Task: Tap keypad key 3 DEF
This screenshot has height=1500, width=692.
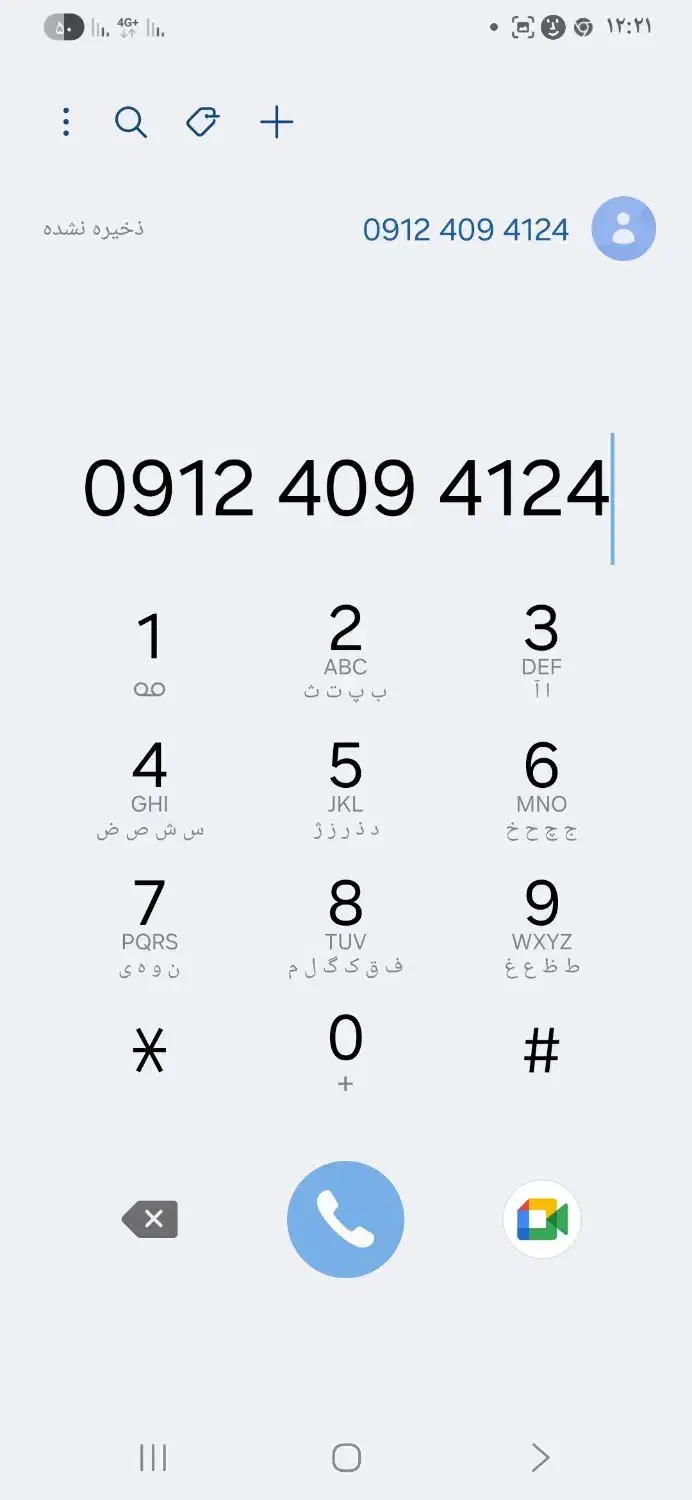Action: point(541,650)
